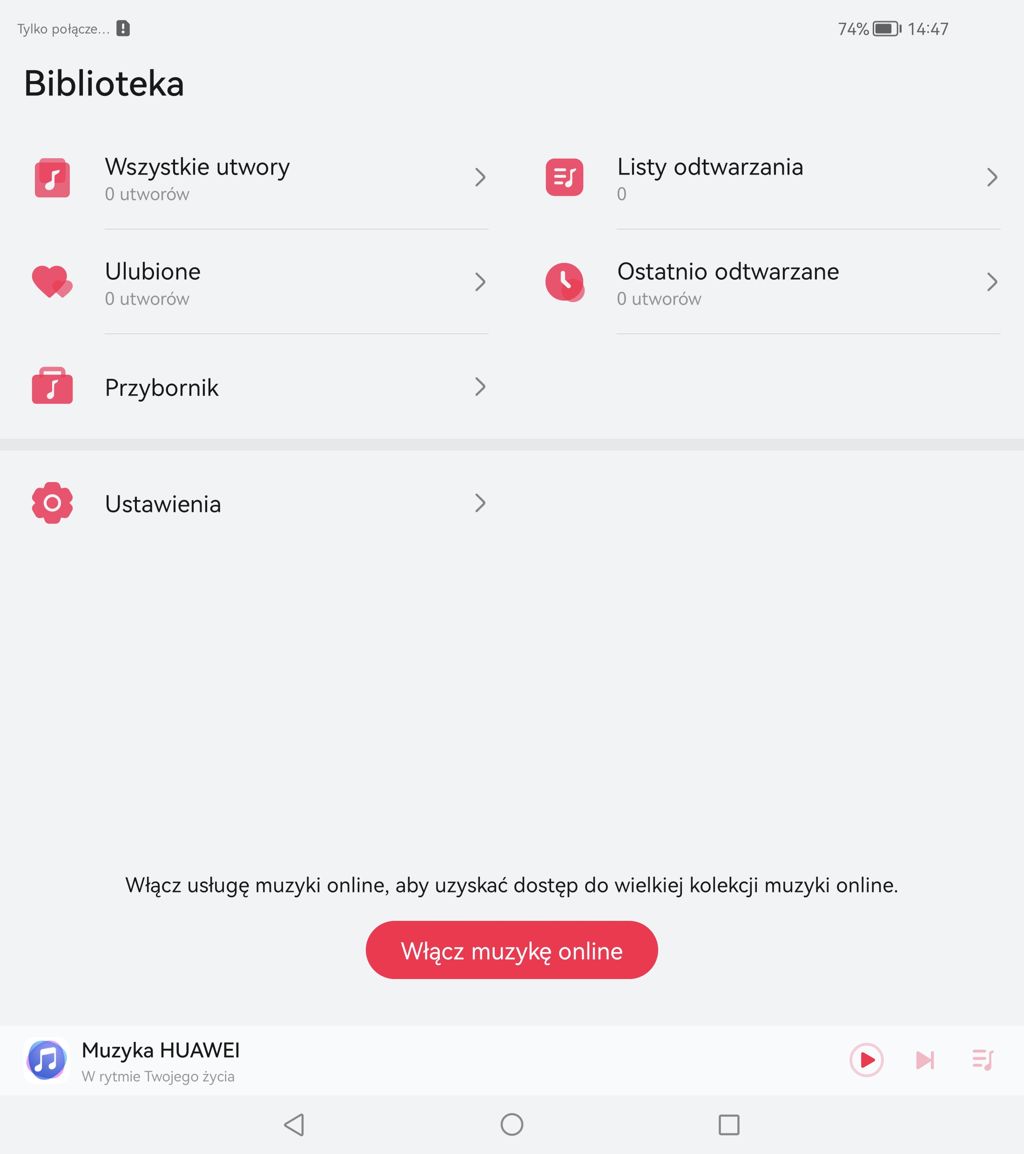This screenshot has width=1024, height=1154.
Task: Tap Włącz muzykę online button
Action: click(512, 950)
